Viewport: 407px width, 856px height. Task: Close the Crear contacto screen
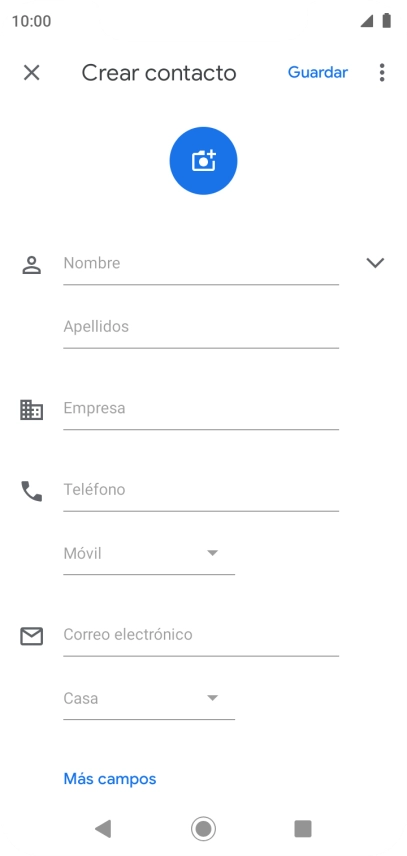coord(32,73)
